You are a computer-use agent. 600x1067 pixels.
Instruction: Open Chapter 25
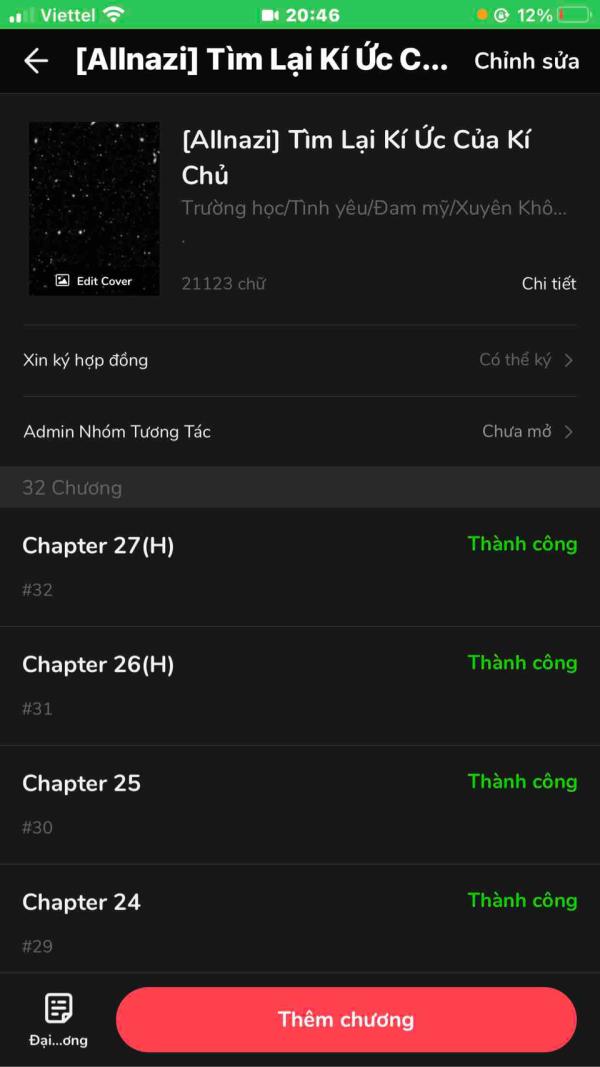[300, 804]
